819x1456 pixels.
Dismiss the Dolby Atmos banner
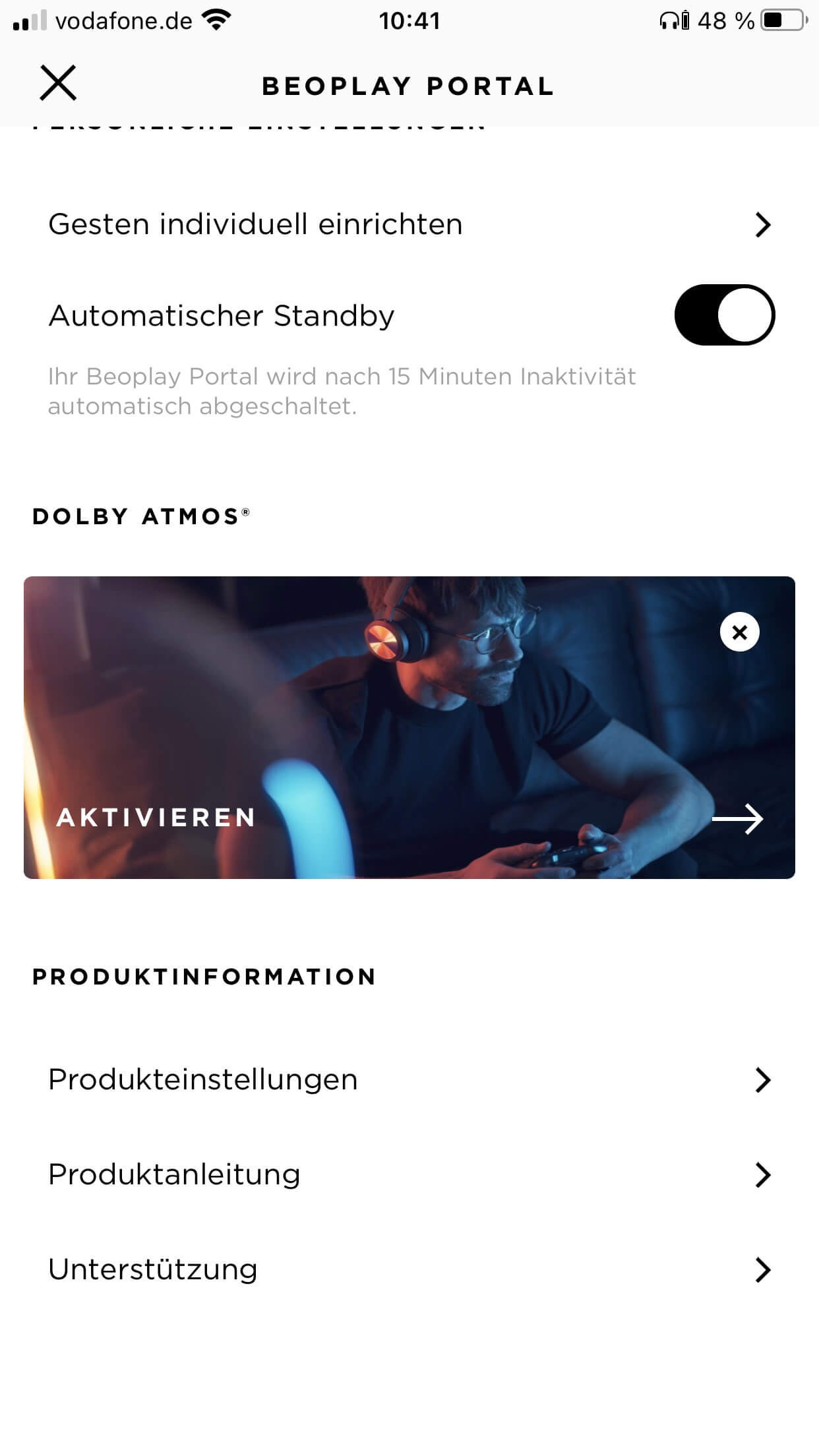739,632
